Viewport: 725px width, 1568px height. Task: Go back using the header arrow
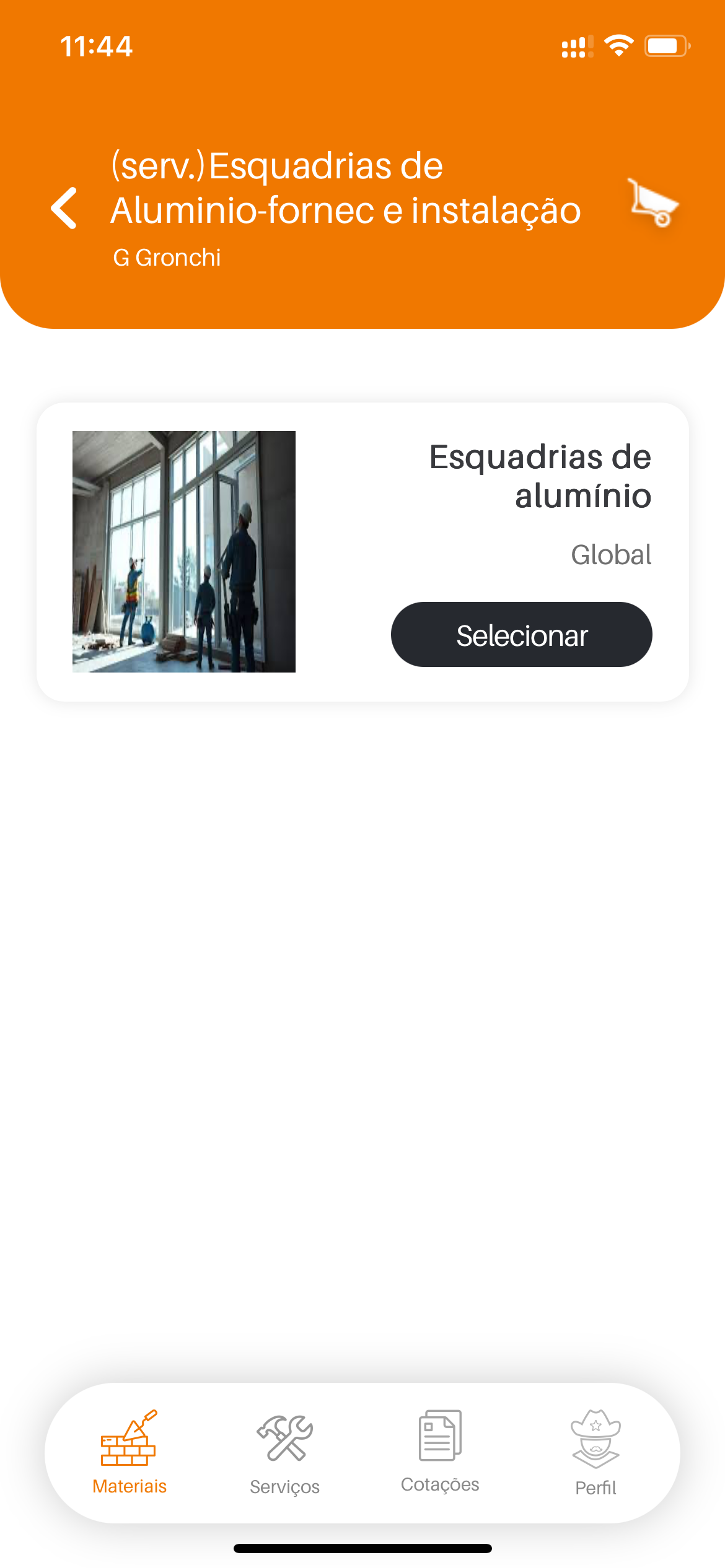[64, 209]
